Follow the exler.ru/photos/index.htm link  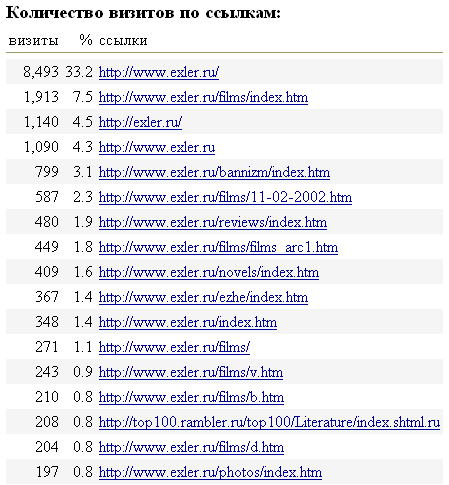pos(210,472)
